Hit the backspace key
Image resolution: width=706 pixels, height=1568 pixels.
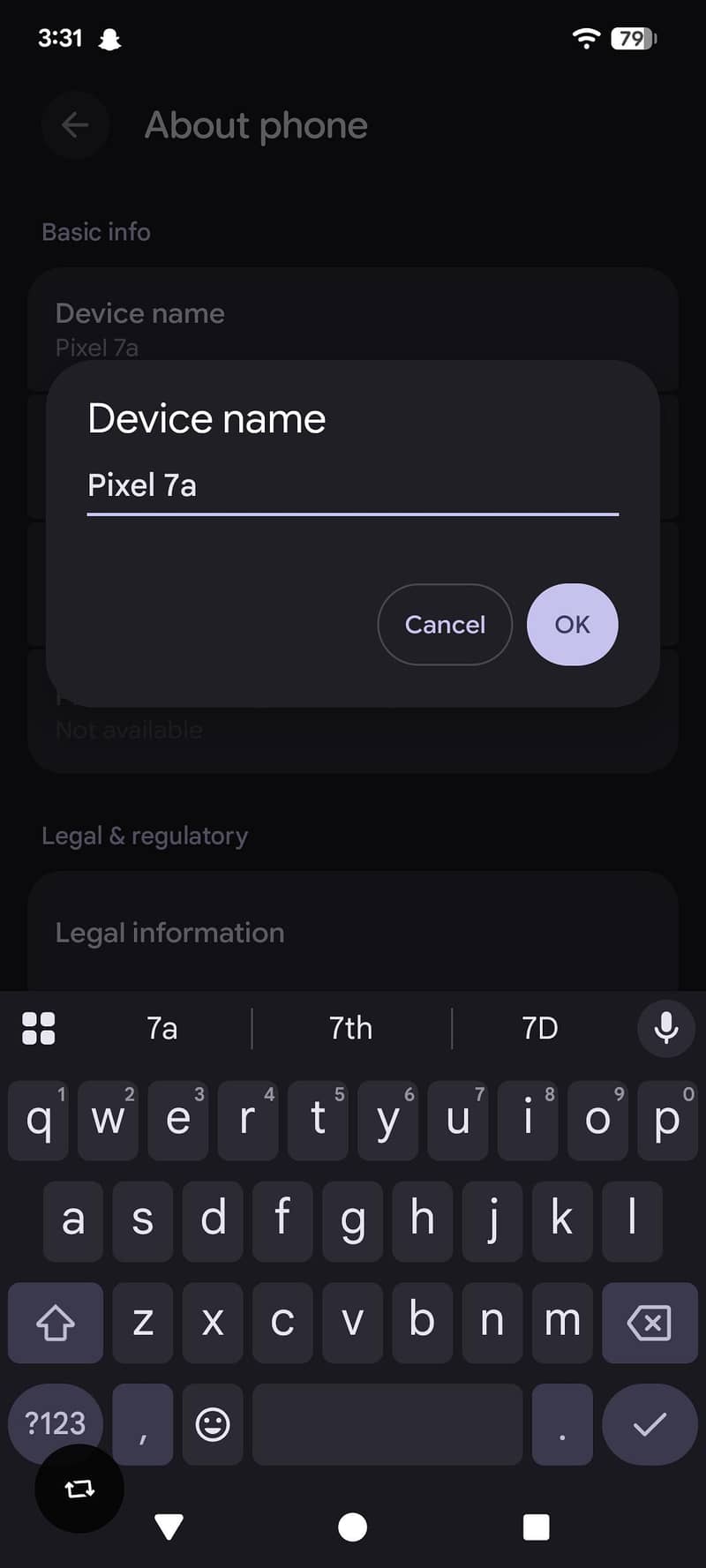(x=650, y=1323)
